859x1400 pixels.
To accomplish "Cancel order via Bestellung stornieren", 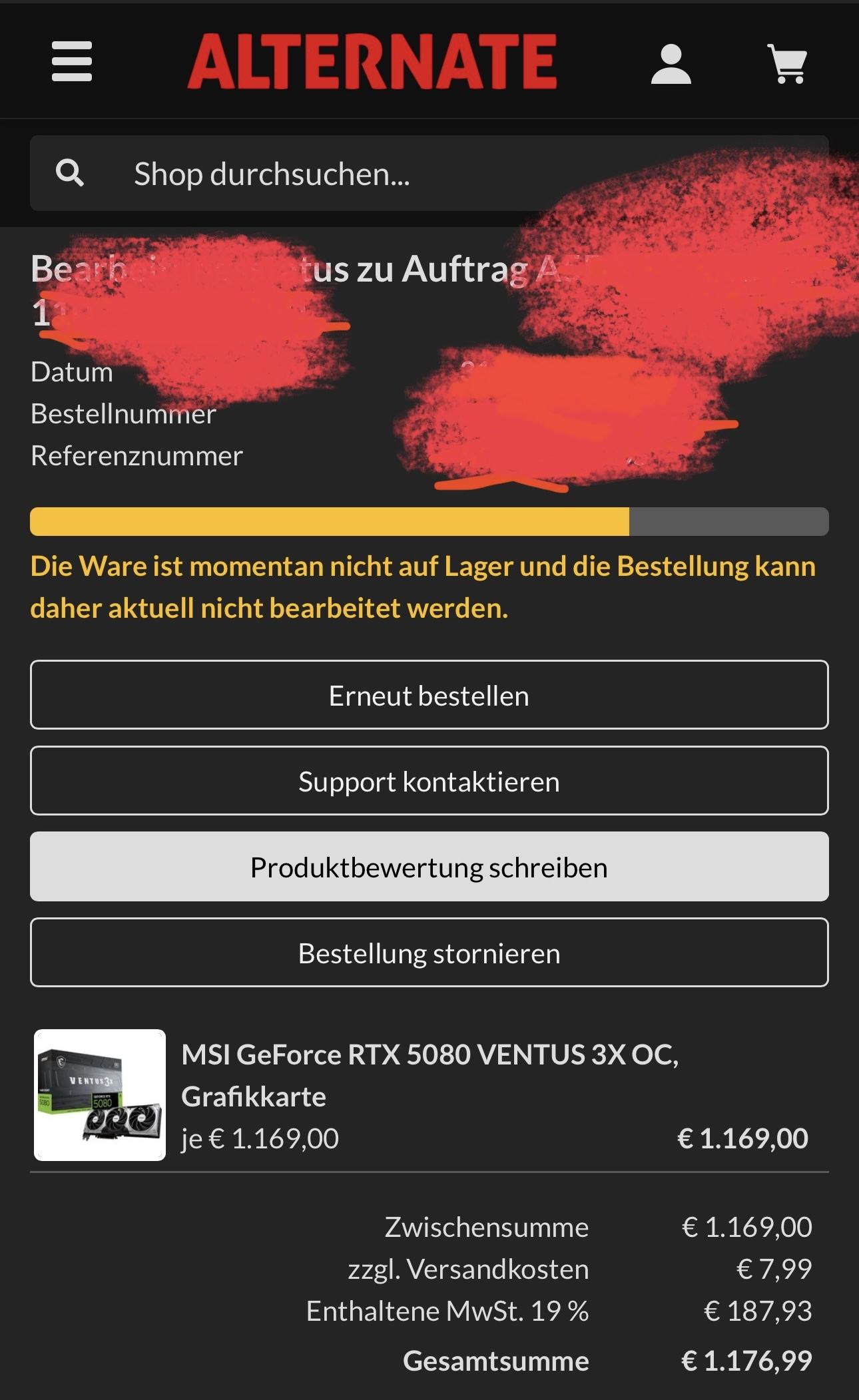I will pyautogui.click(x=429, y=953).
